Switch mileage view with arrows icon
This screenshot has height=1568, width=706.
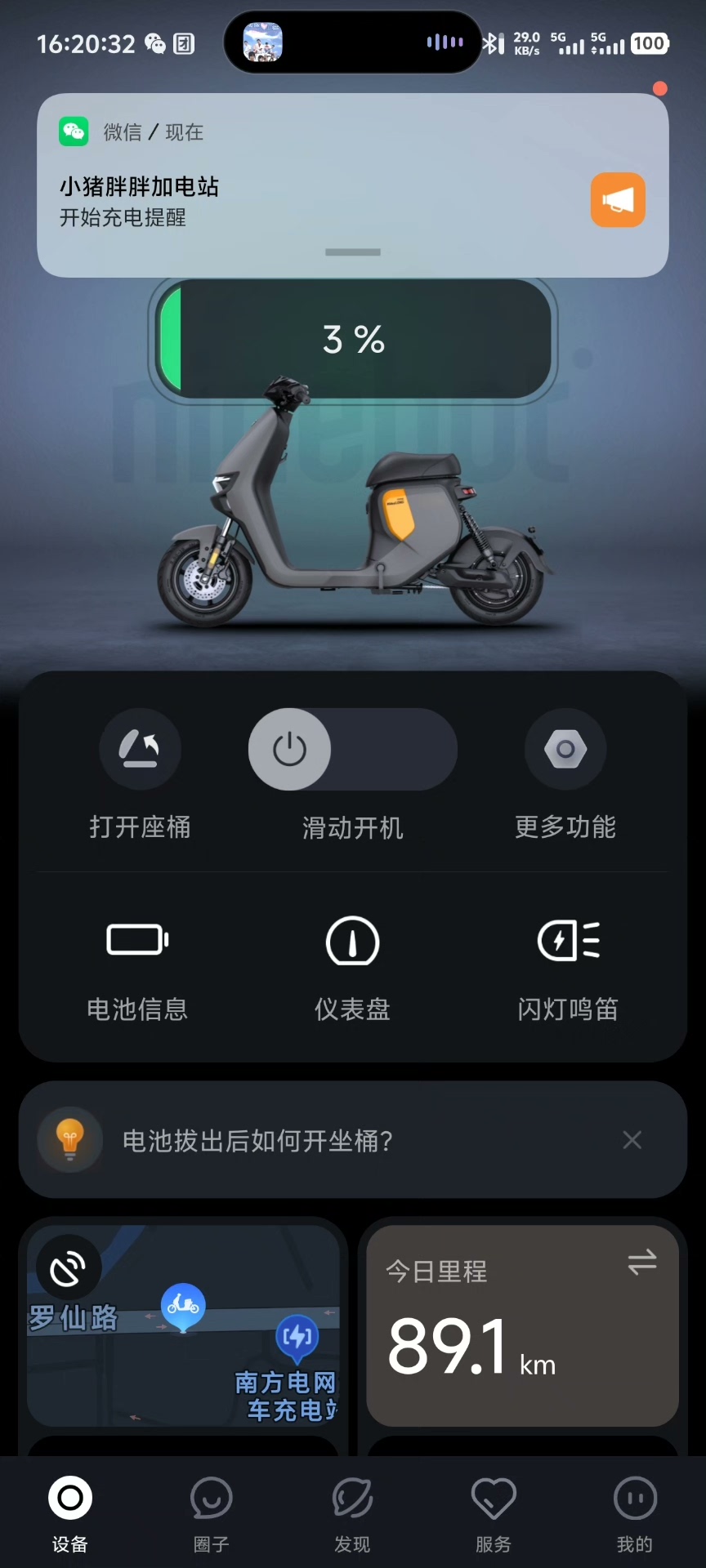pyautogui.click(x=642, y=1262)
